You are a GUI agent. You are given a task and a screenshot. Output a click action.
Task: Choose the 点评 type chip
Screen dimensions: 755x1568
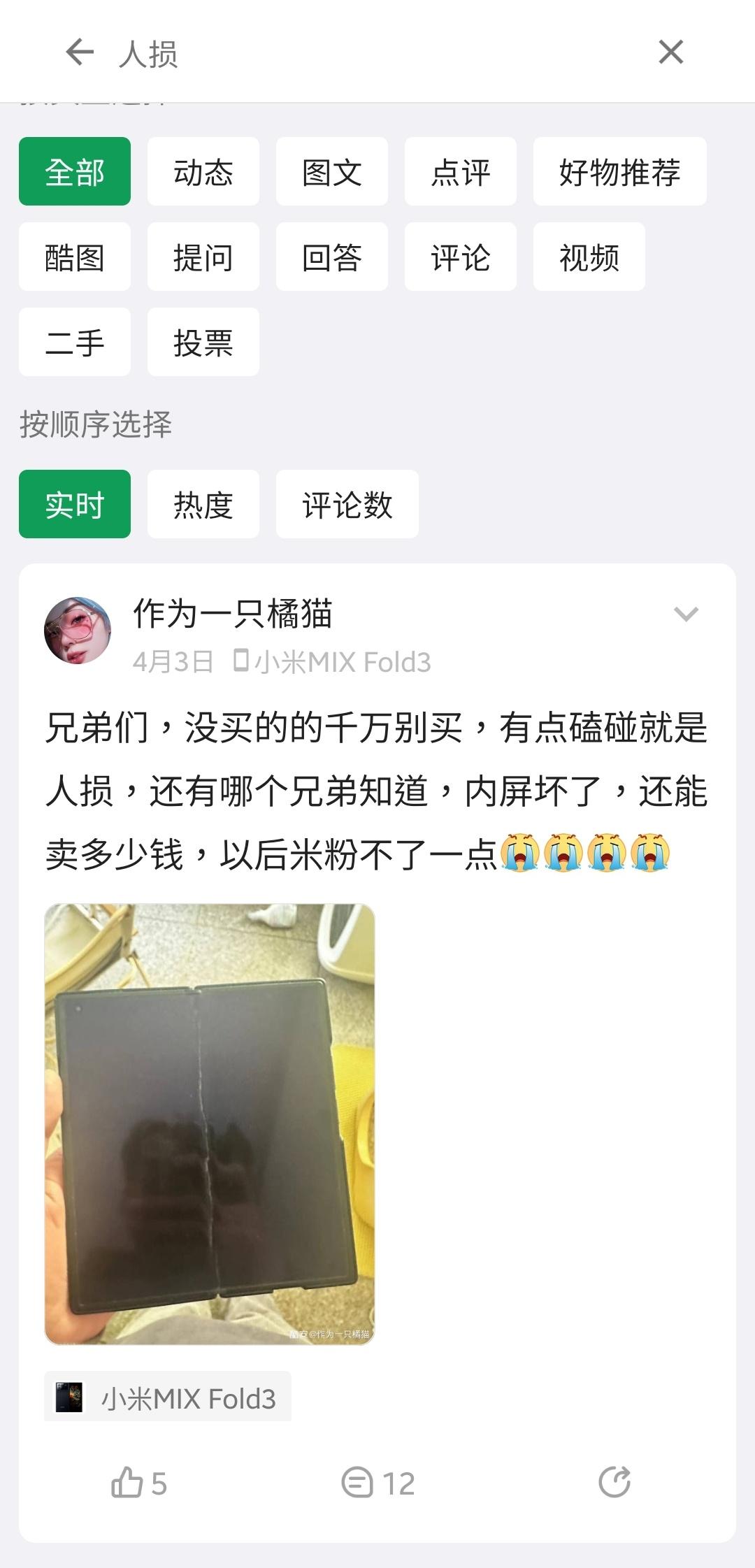pyautogui.click(x=460, y=172)
